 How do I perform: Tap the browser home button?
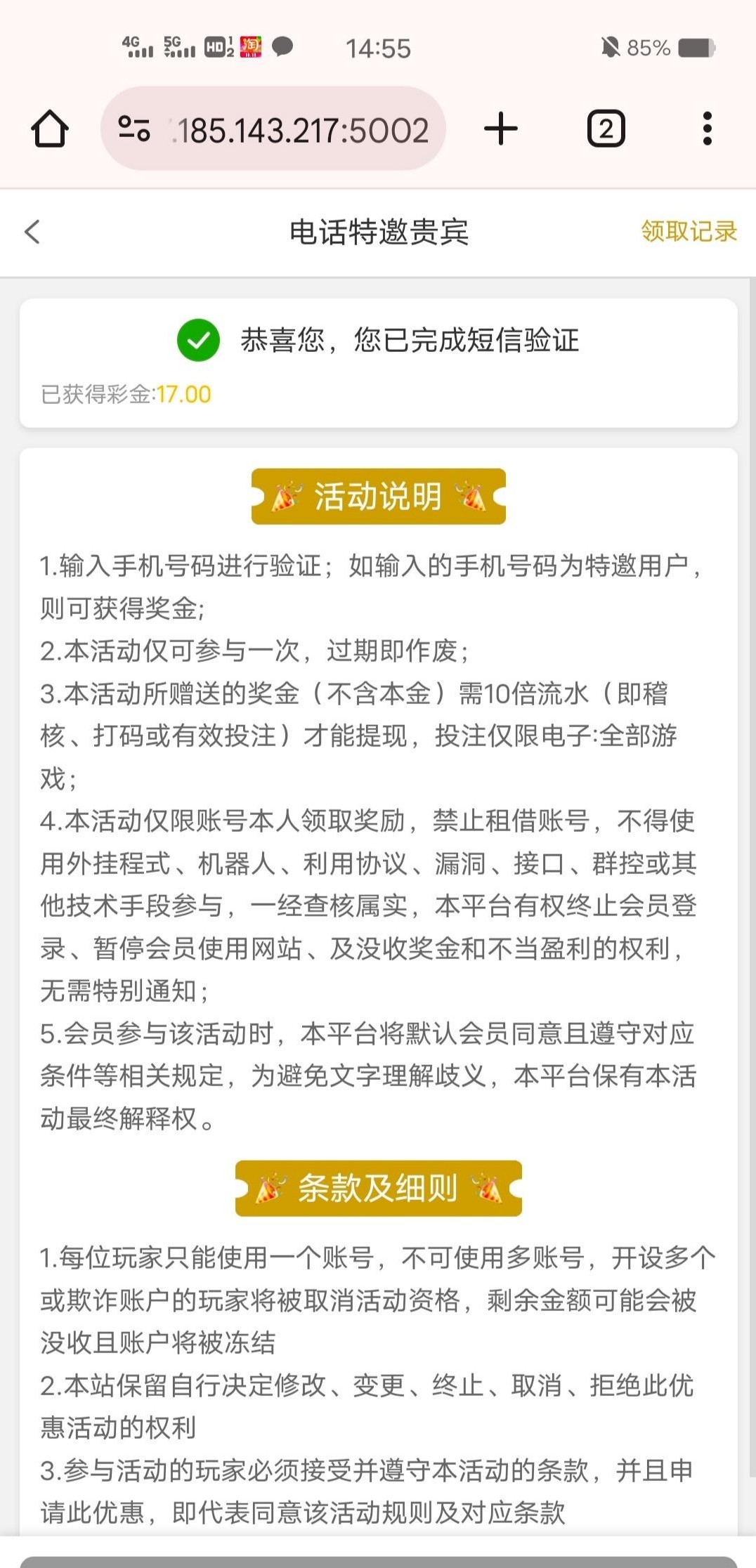49,129
